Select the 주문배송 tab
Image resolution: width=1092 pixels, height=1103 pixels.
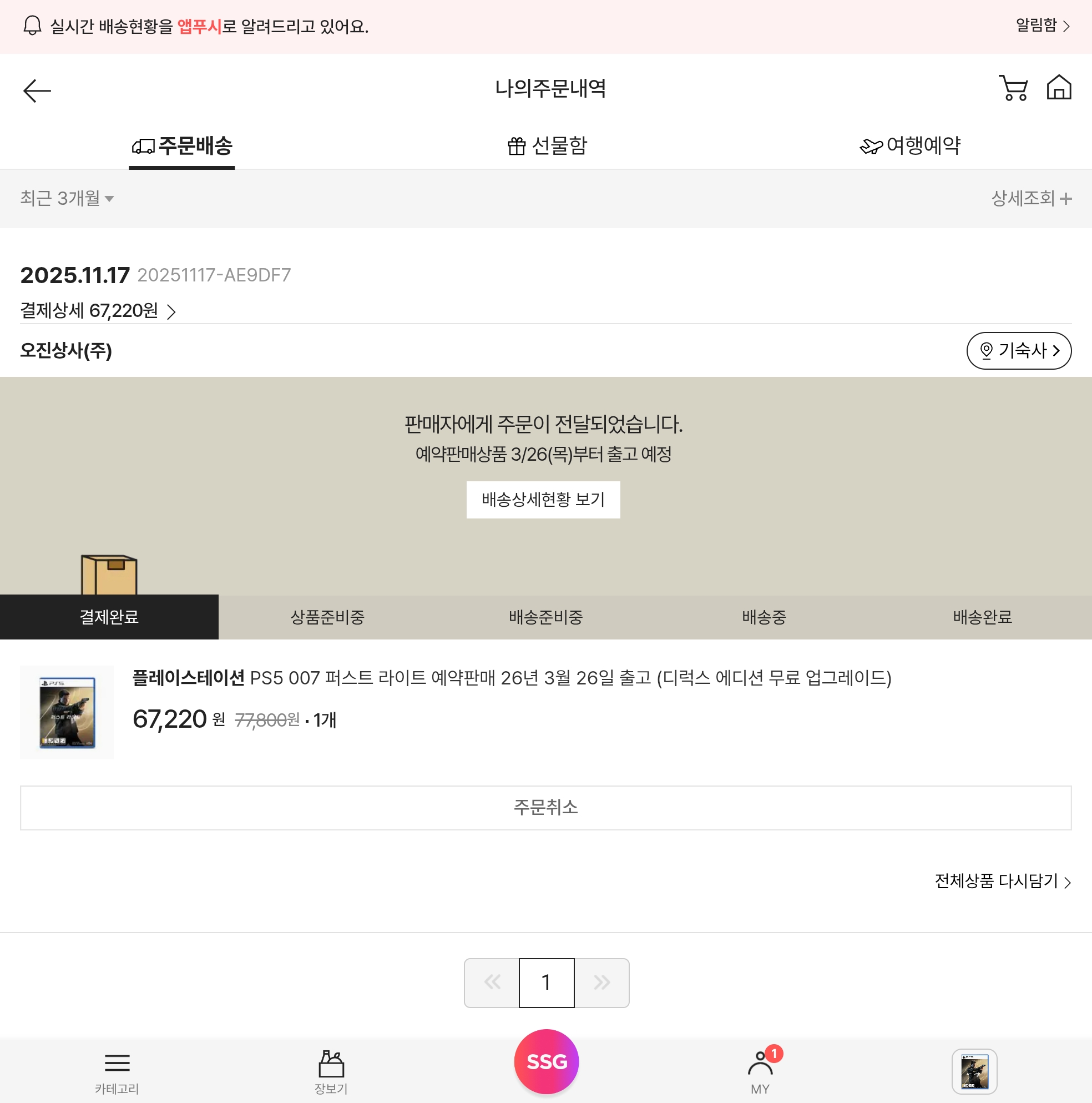(x=182, y=146)
